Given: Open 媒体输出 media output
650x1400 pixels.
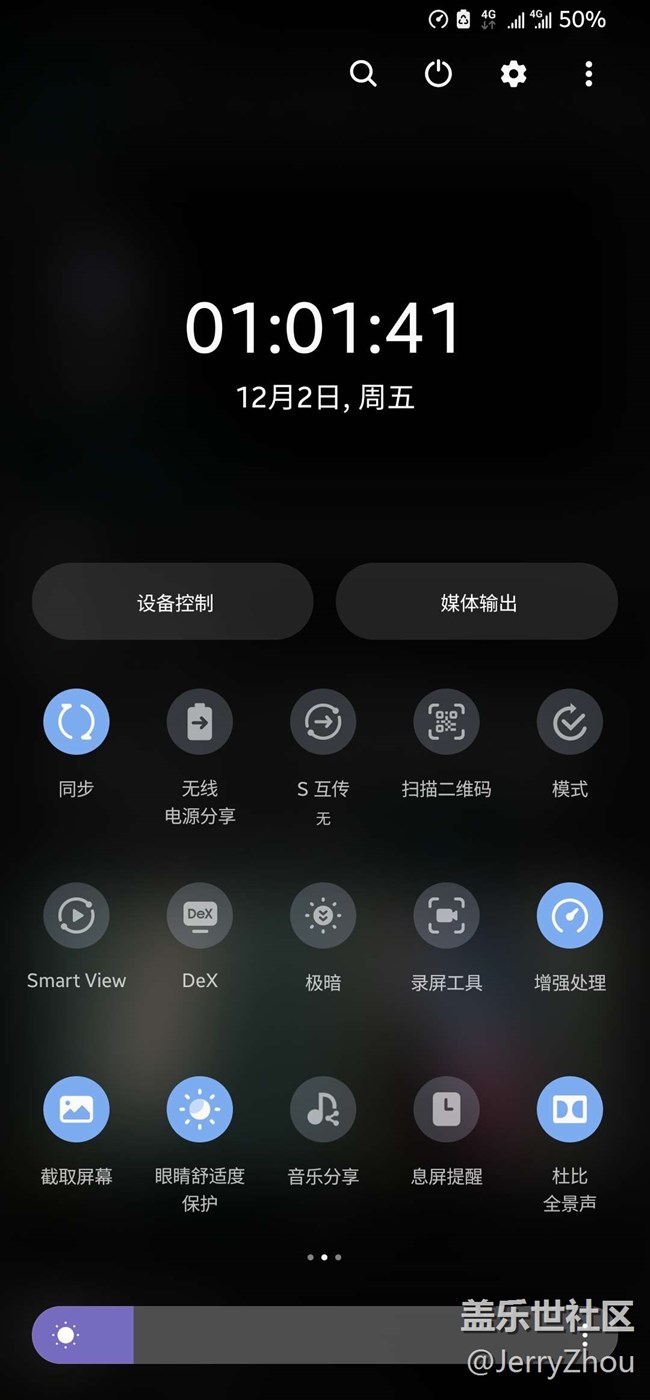Looking at the screenshot, I should (477, 602).
